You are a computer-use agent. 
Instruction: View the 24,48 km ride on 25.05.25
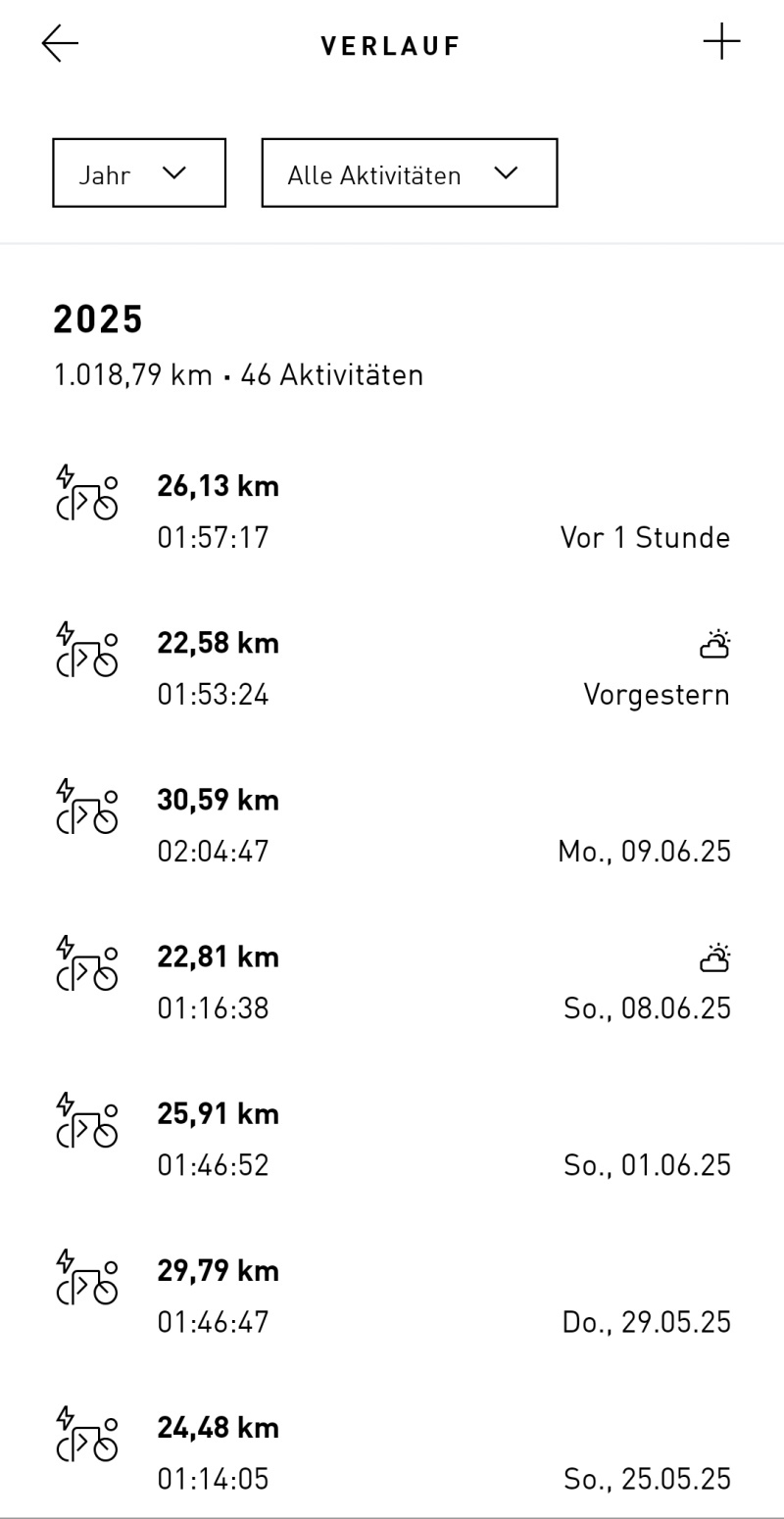click(x=392, y=1452)
